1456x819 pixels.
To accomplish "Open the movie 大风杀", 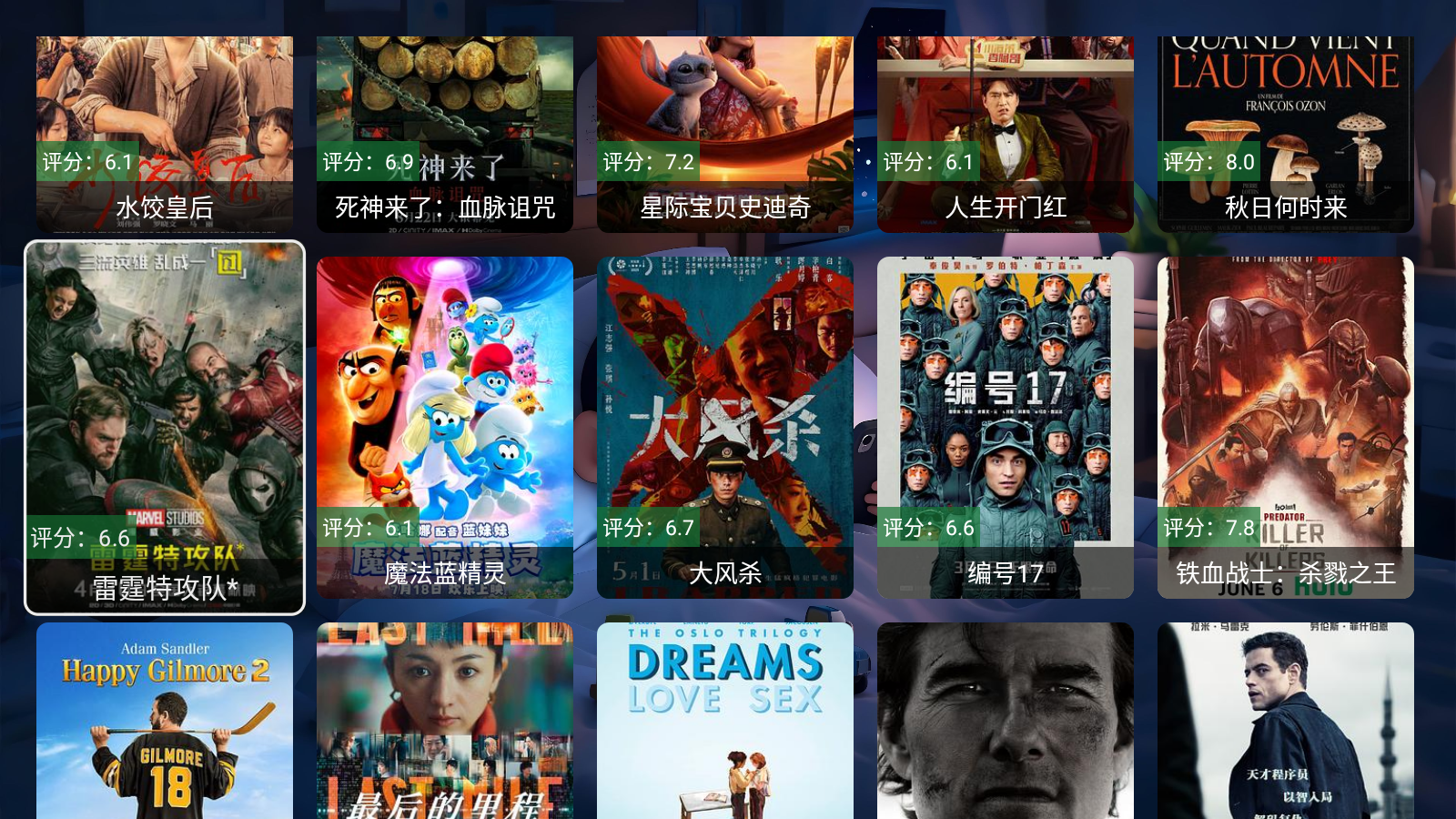I will [x=725, y=428].
